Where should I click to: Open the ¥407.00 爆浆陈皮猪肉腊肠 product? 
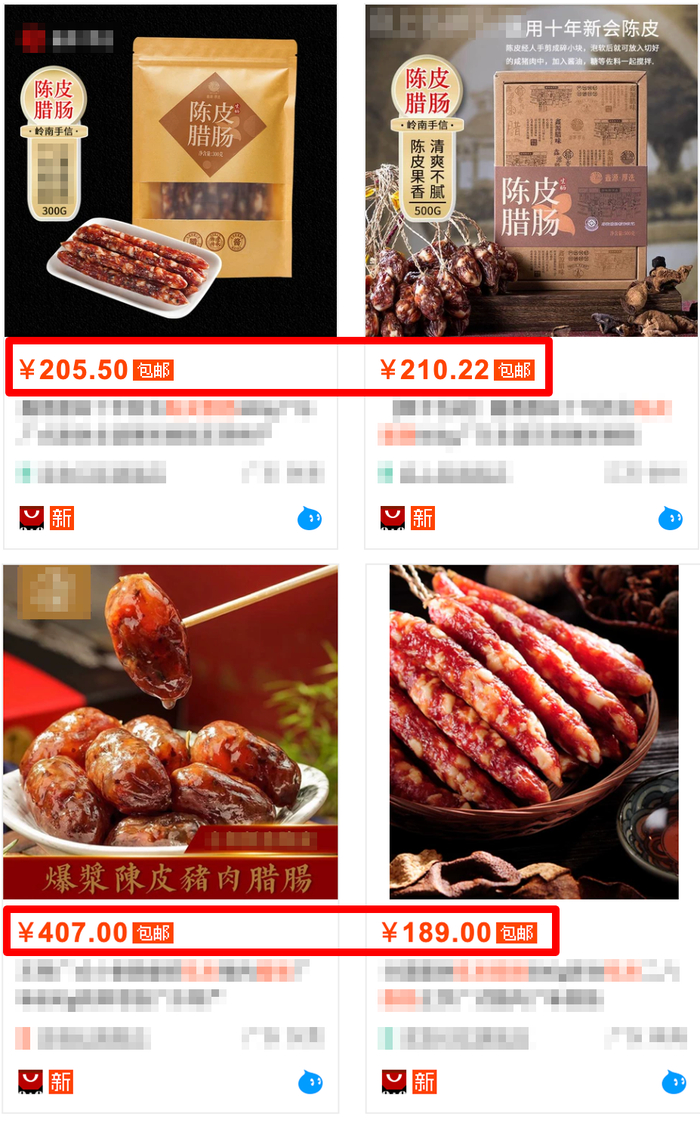[x=170, y=731]
